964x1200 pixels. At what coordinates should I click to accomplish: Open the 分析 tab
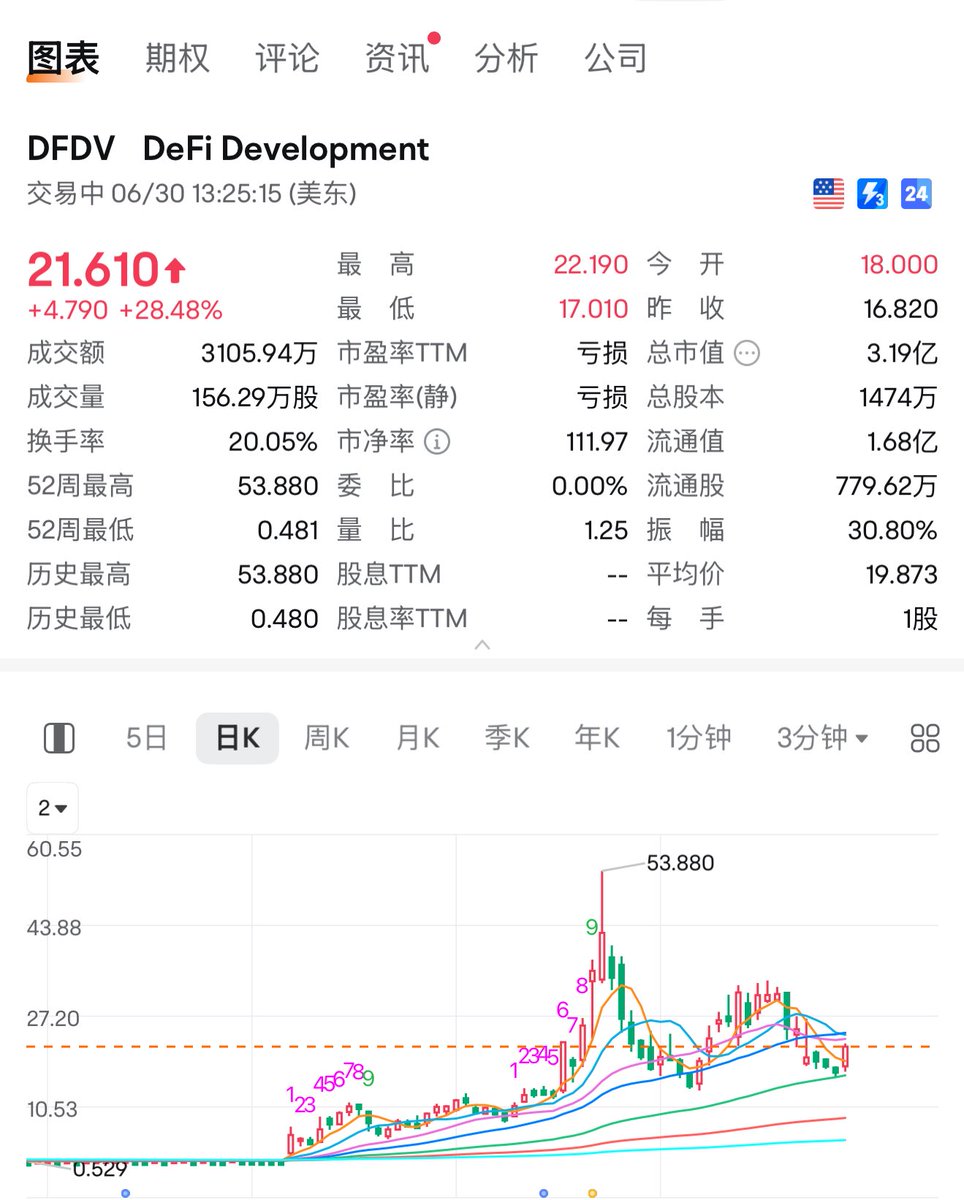(x=506, y=58)
